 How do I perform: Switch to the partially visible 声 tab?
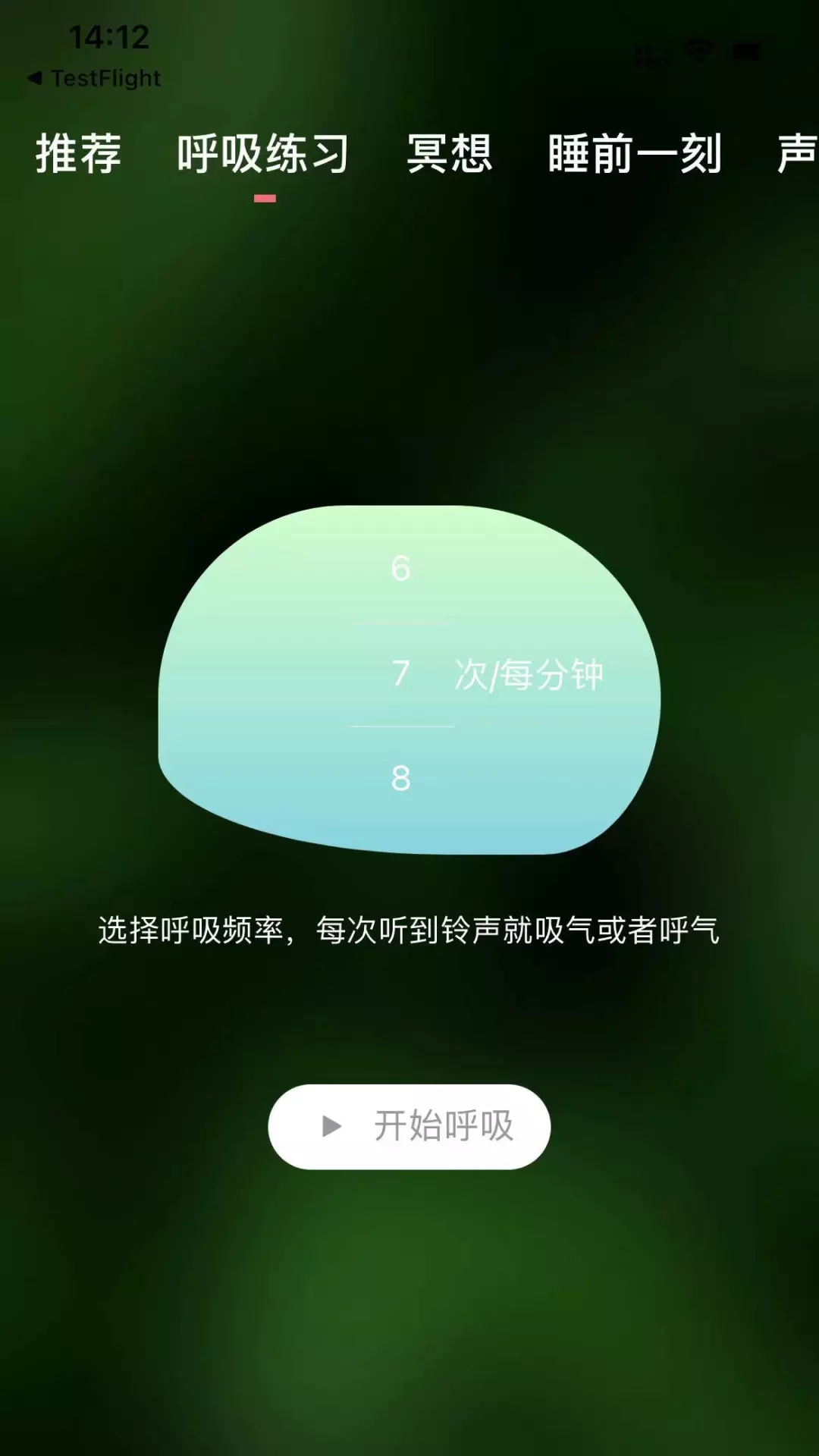coord(796,154)
